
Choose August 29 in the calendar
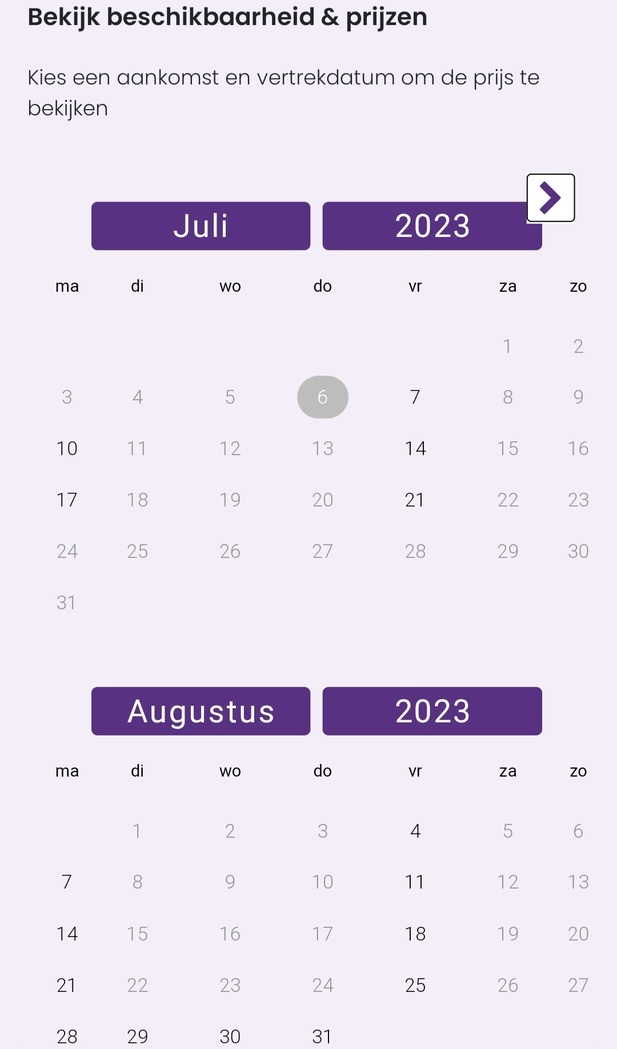pos(137,1036)
